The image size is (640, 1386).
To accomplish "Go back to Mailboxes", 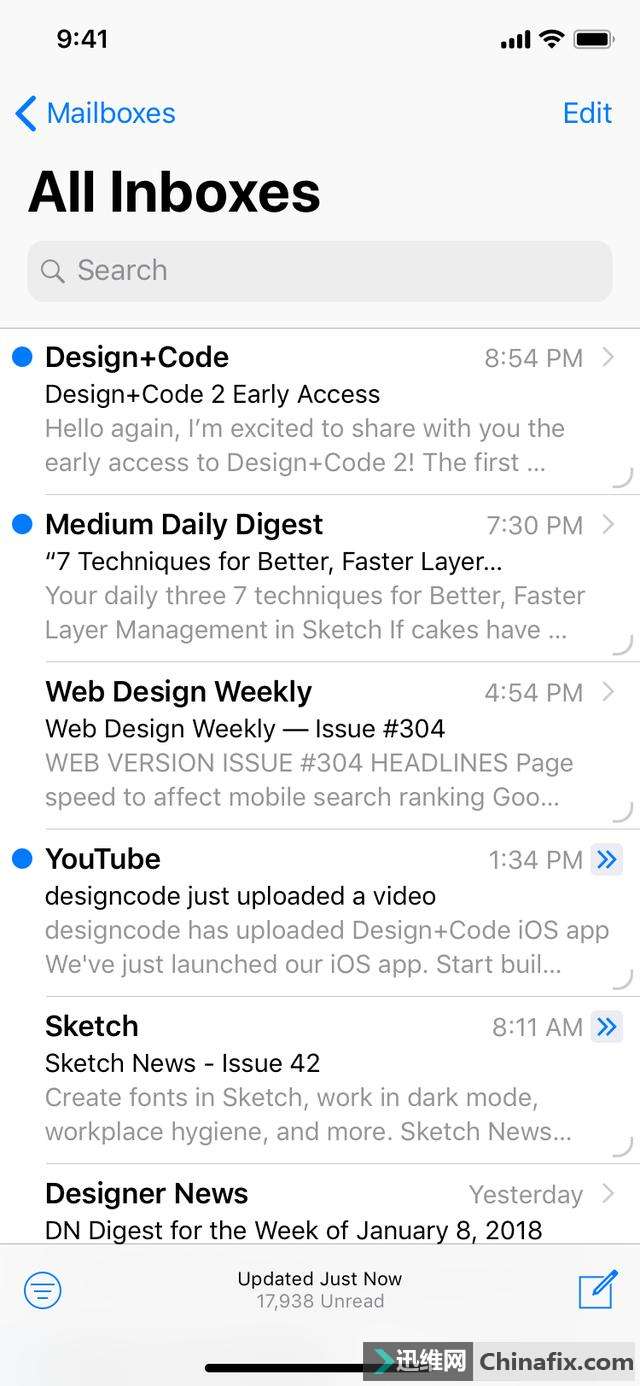I will (95, 113).
